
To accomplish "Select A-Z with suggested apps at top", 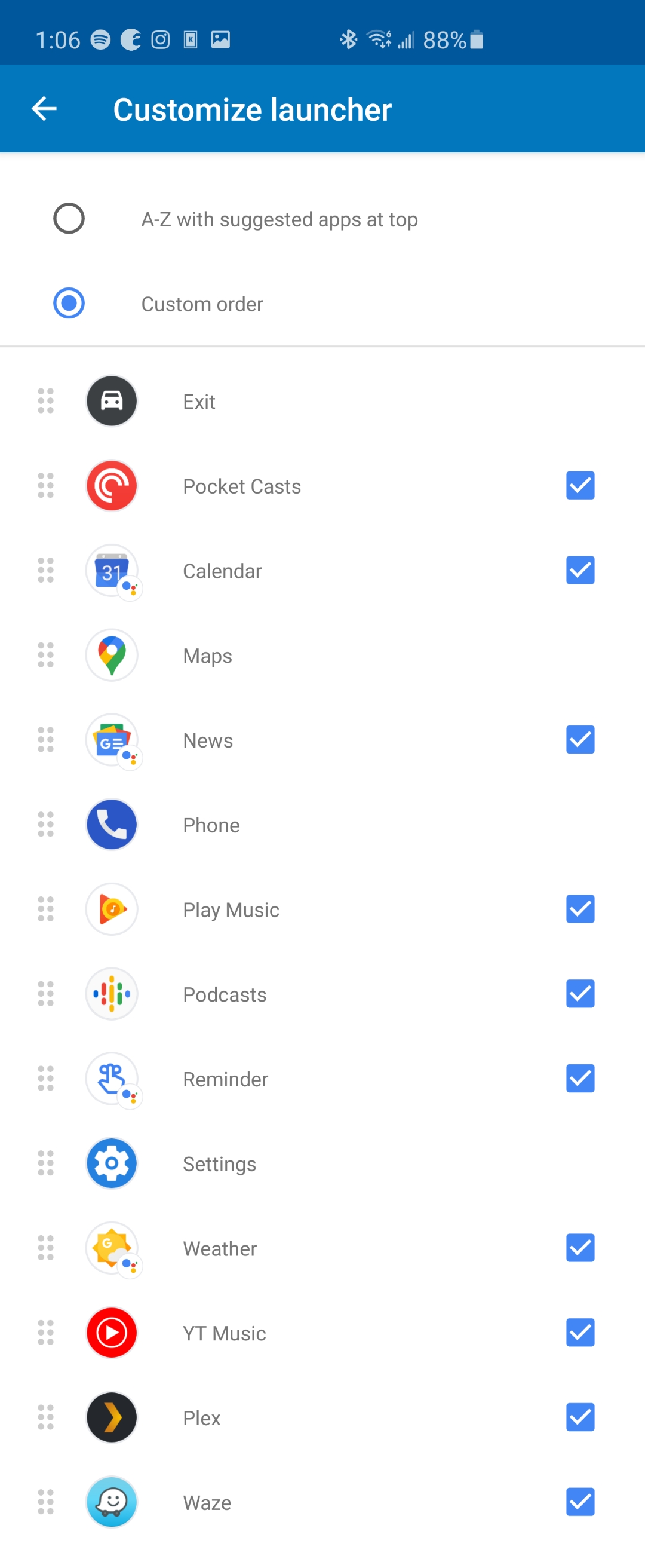I will pos(69,219).
